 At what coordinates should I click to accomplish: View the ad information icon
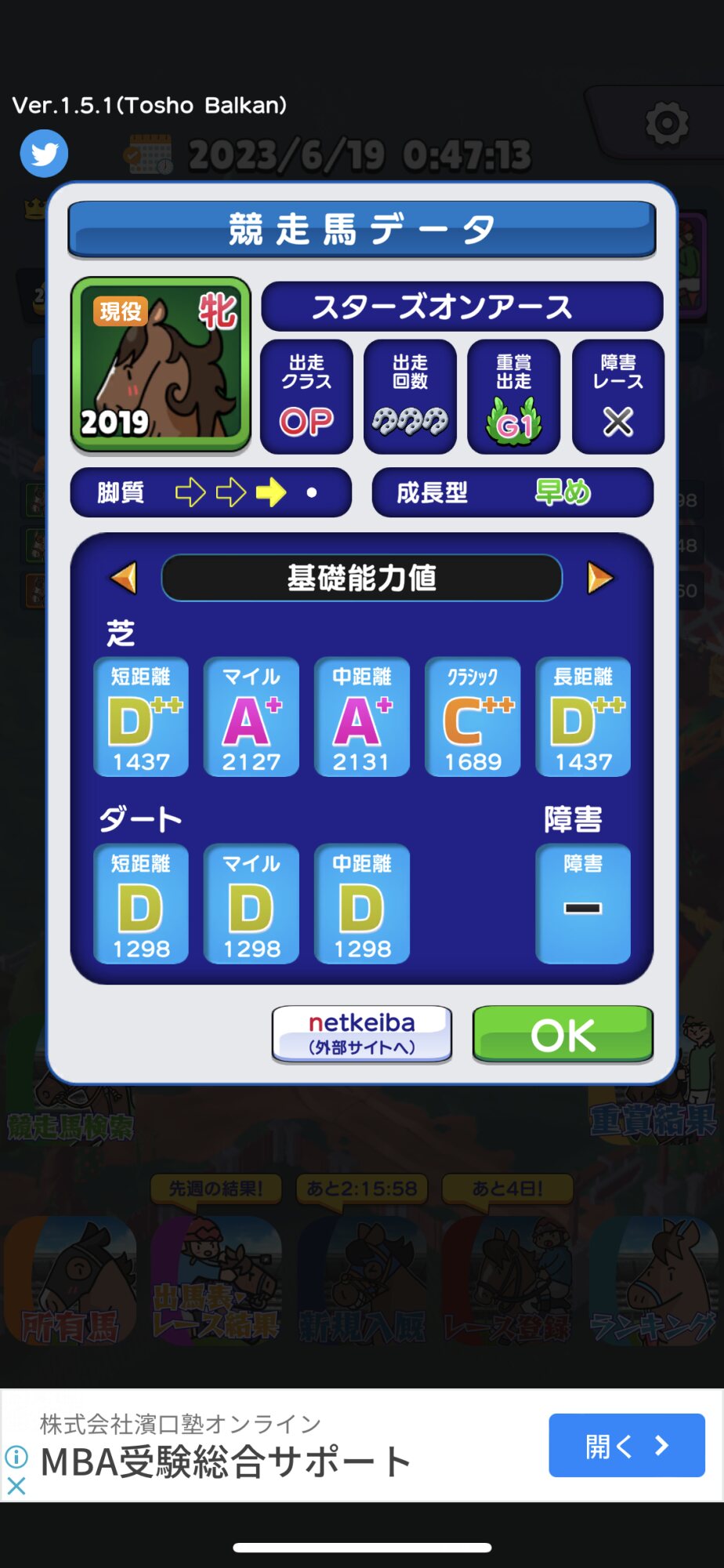coord(16,1457)
